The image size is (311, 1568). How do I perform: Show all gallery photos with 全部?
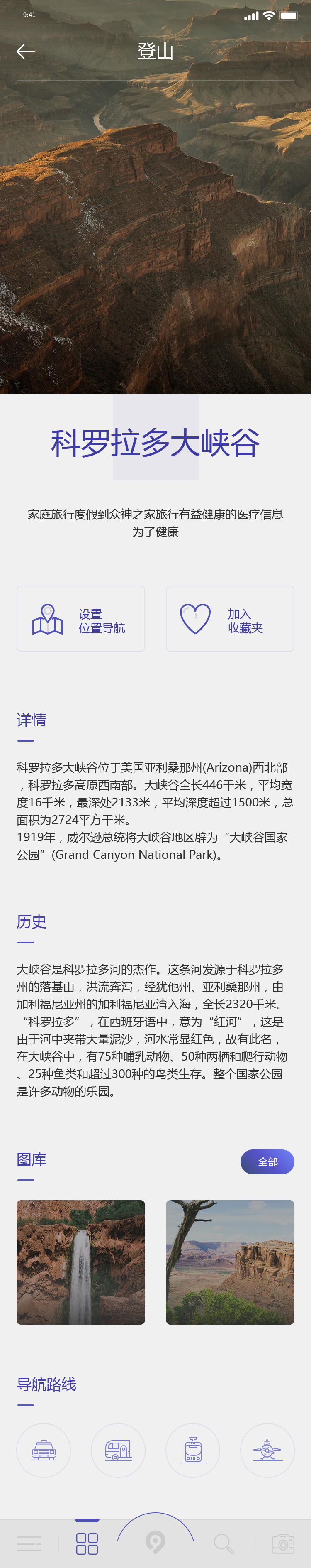pos(267,1161)
